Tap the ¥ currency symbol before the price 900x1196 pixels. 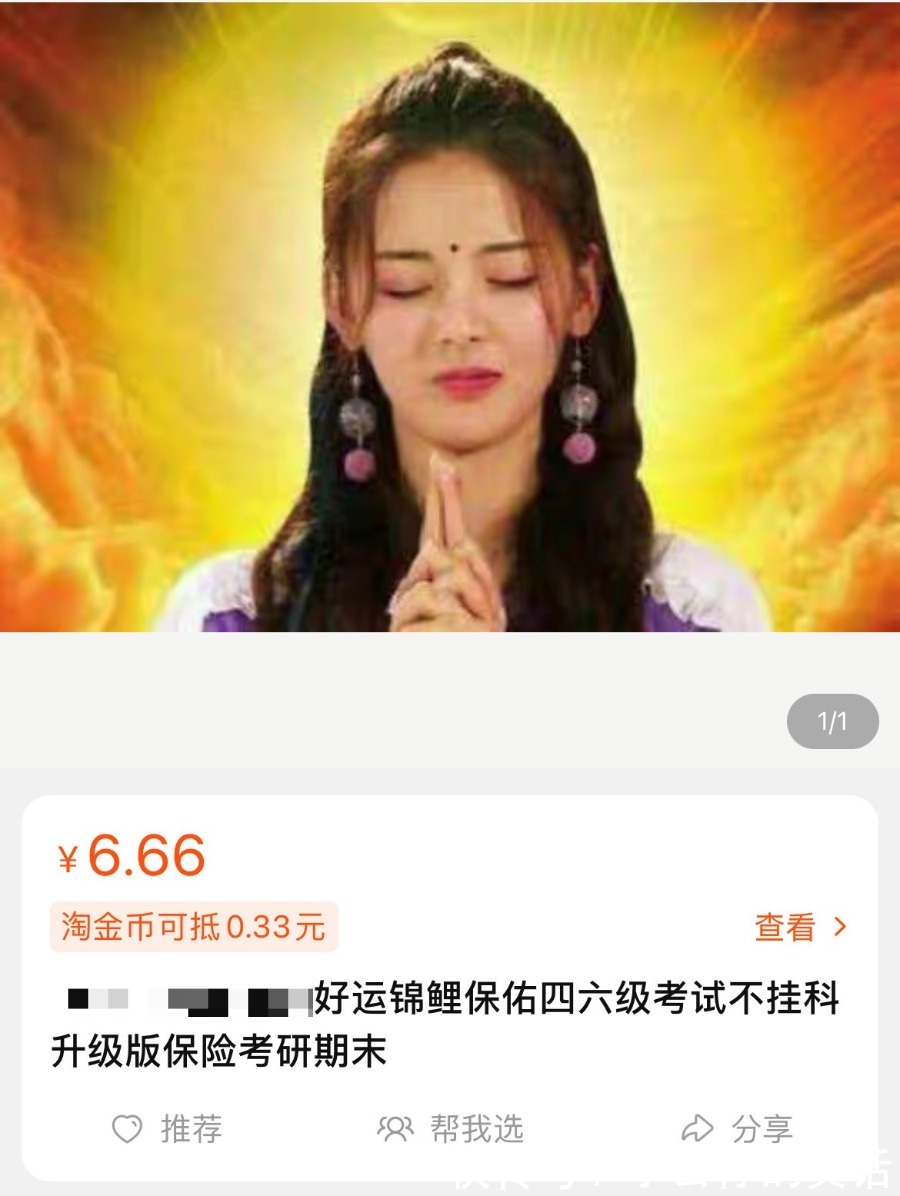tap(66, 858)
